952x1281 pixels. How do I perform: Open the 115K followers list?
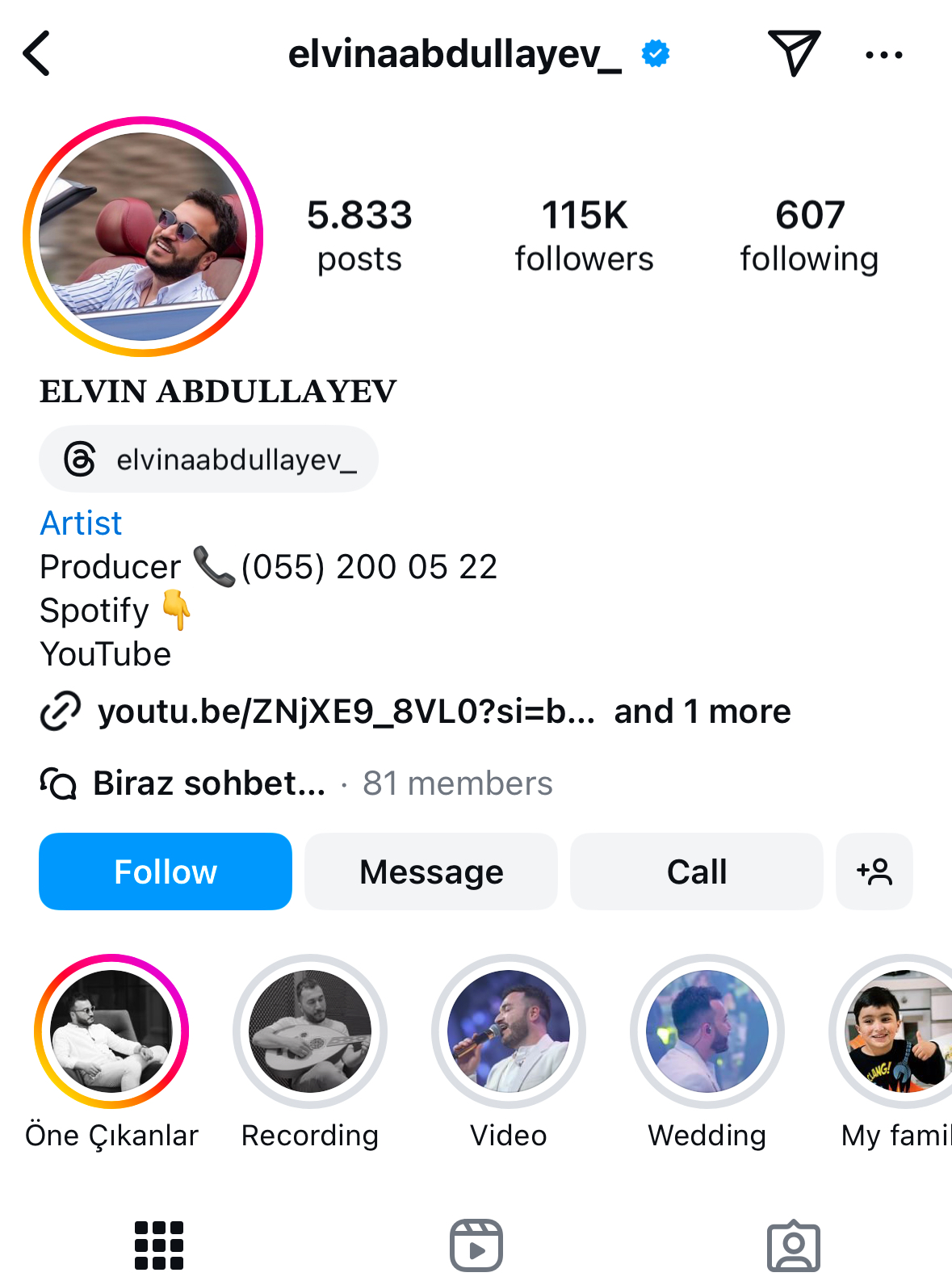(584, 236)
